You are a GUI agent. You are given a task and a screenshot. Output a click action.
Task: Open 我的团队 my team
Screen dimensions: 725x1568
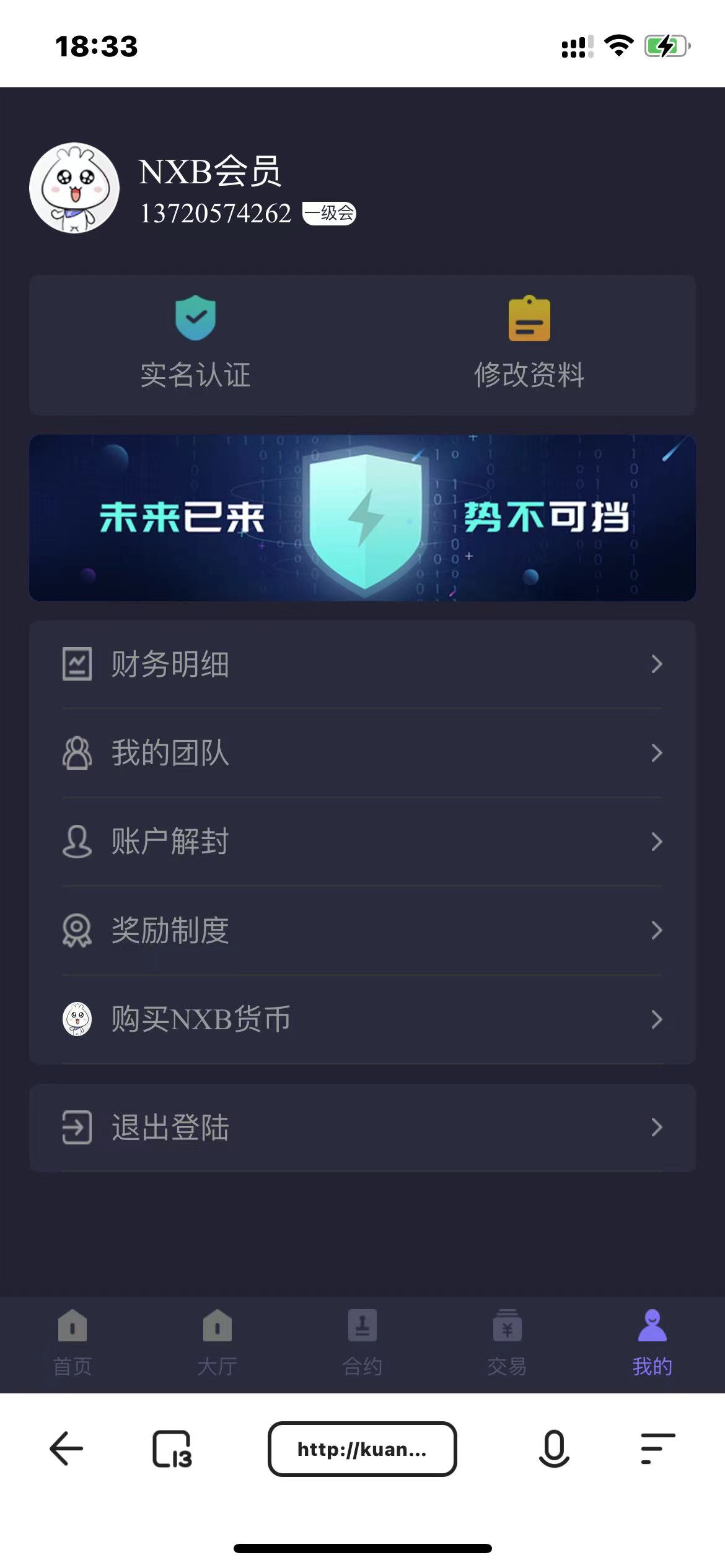pos(362,753)
